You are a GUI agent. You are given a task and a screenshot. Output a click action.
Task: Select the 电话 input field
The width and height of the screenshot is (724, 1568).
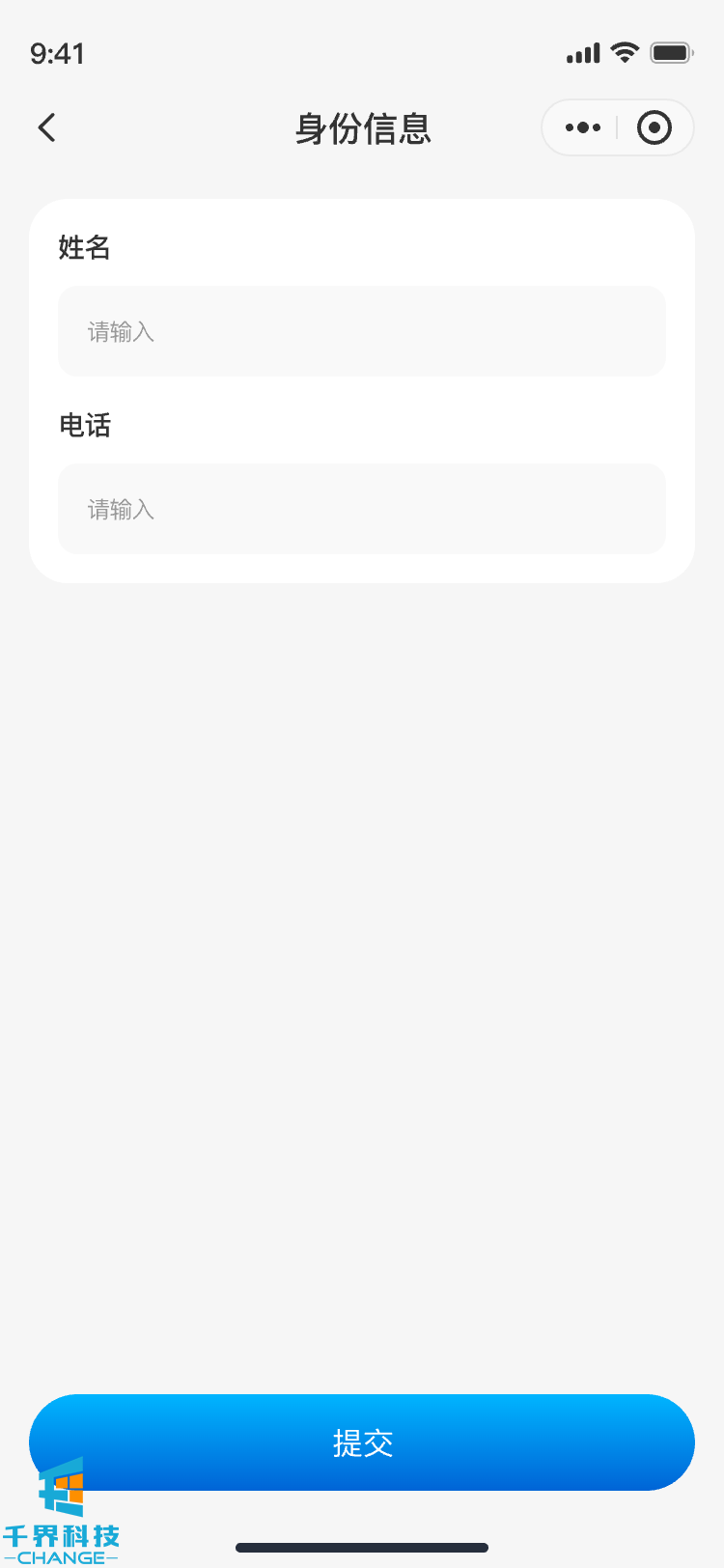point(362,509)
